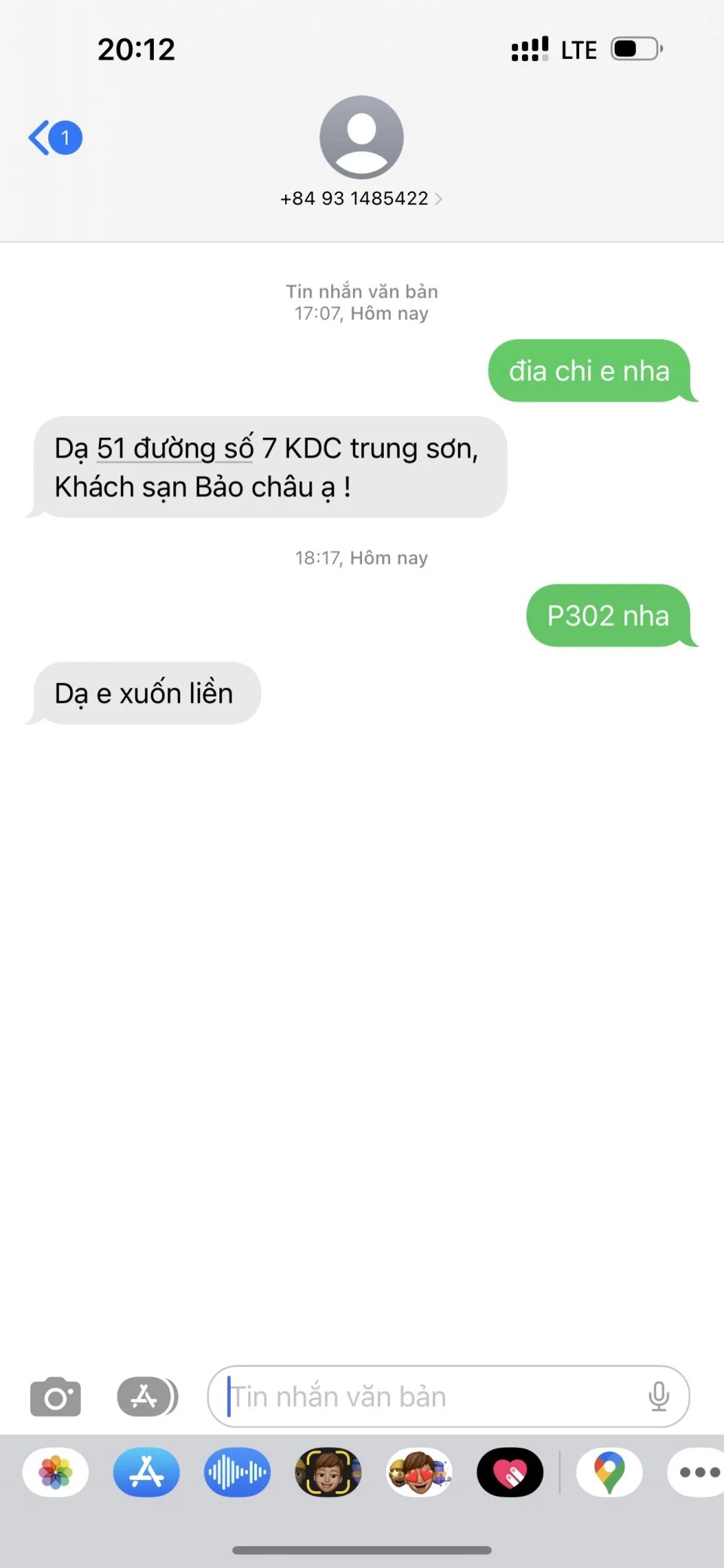
Task: Open contact details for +84 93 1485422
Action: [x=361, y=198]
